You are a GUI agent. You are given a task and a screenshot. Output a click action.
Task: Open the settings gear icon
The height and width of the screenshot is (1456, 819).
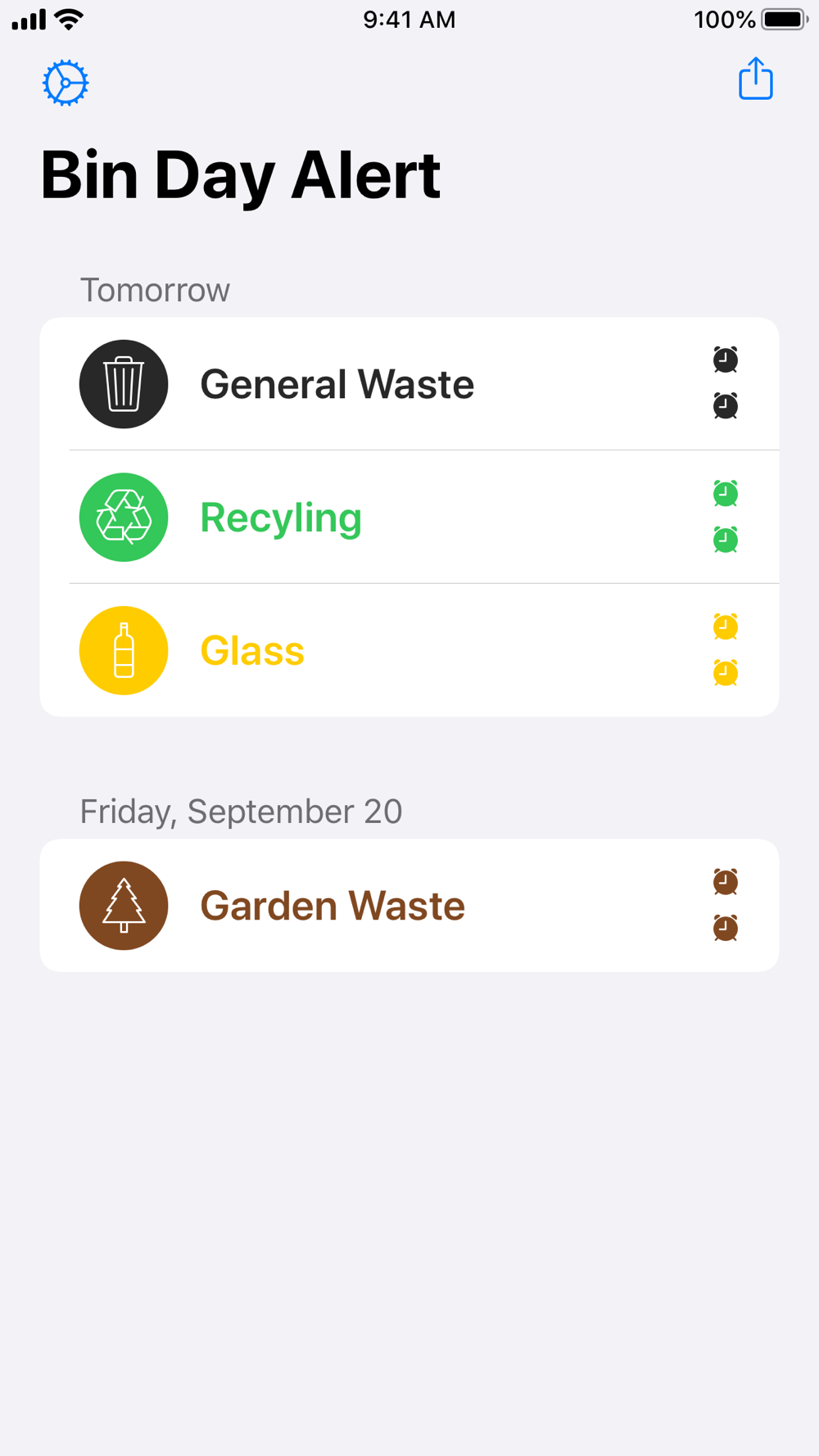tap(66, 83)
